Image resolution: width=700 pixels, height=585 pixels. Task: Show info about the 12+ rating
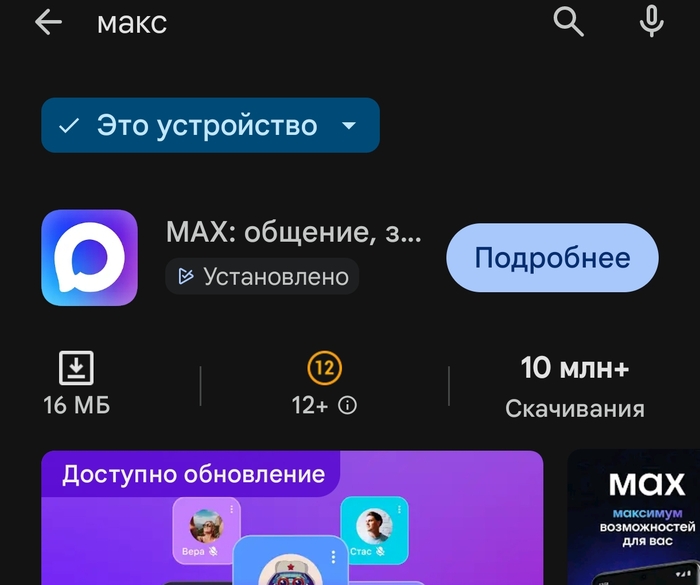click(348, 405)
